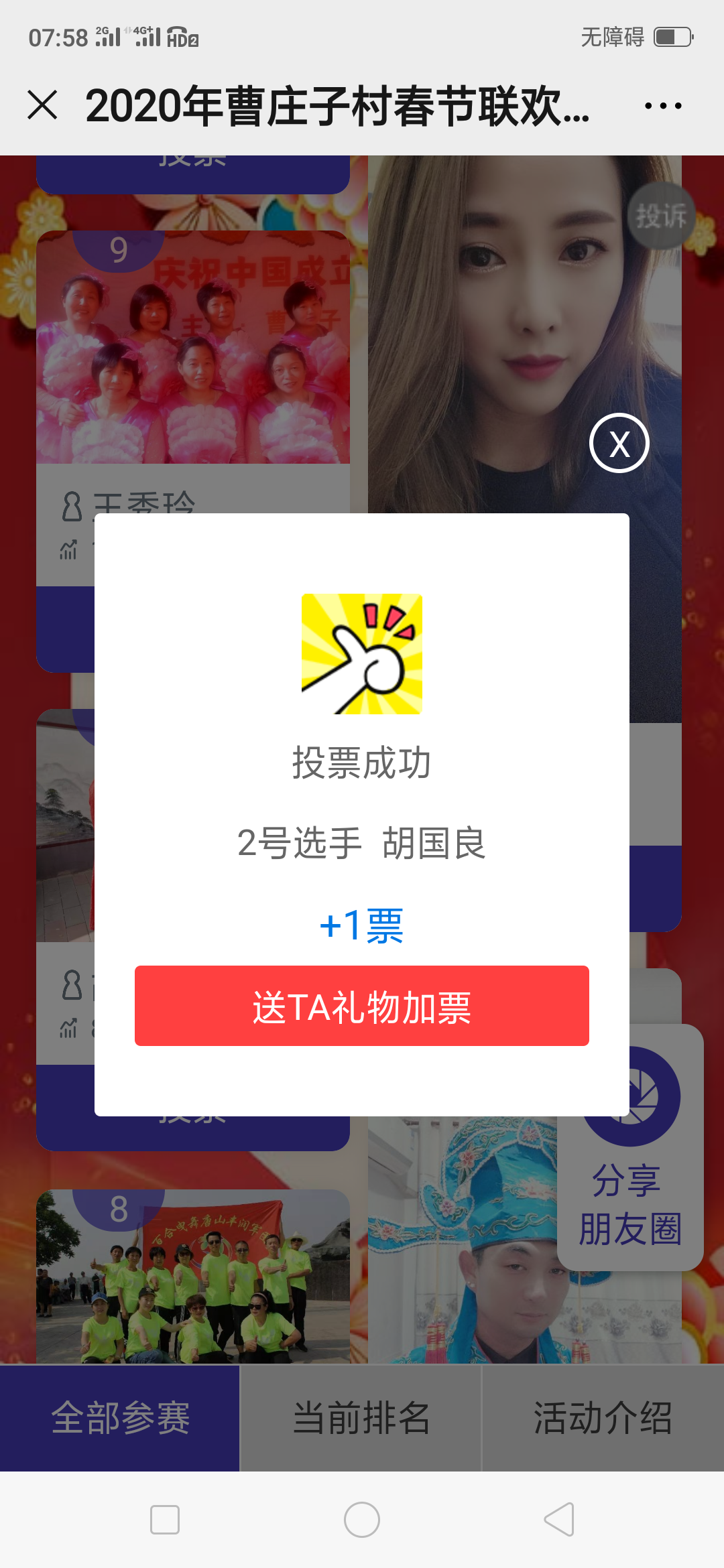Dismiss the vote success popup
This screenshot has width=724, height=1568.
click(x=619, y=443)
